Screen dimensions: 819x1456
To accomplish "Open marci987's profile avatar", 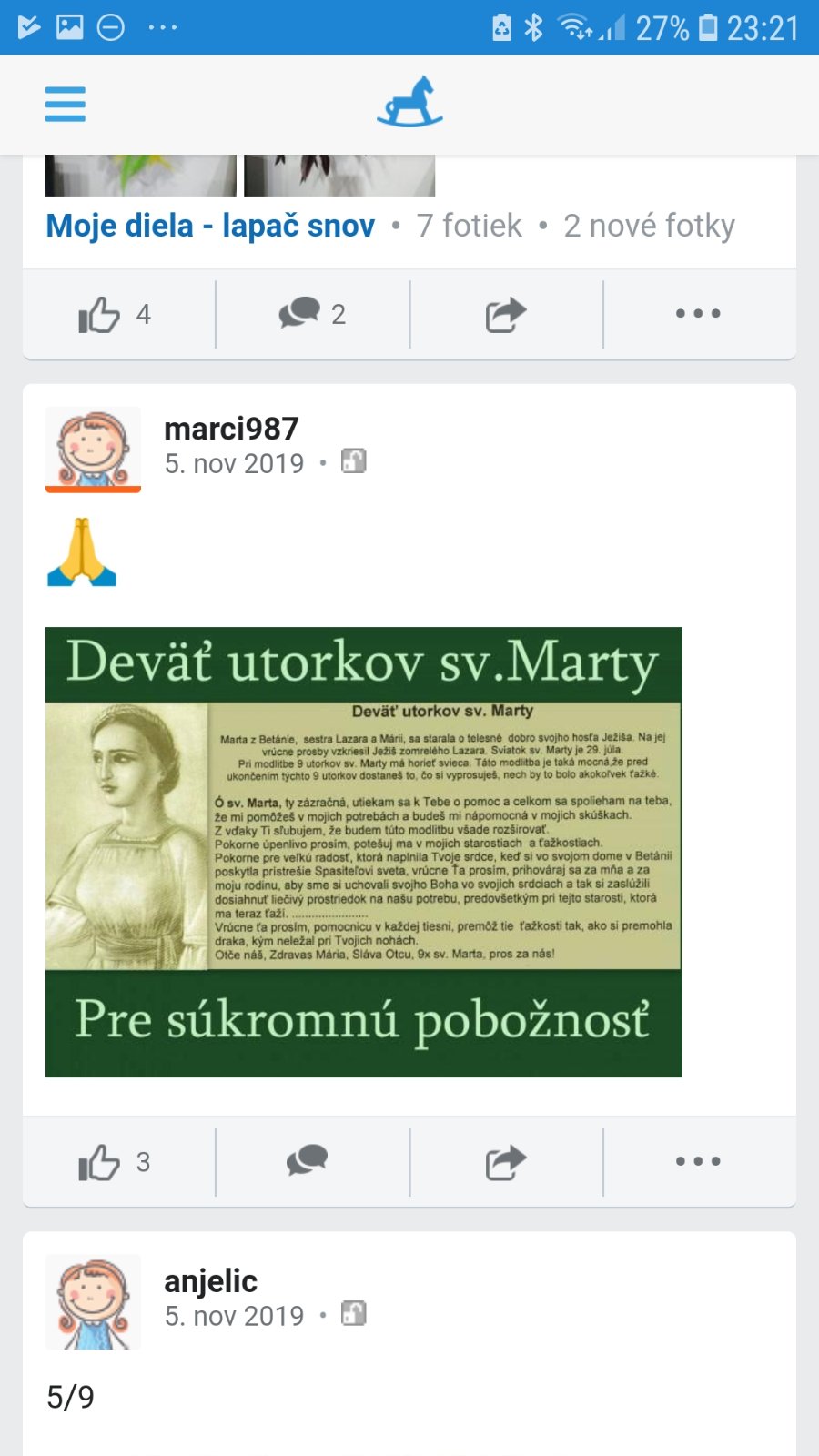I will click(93, 450).
